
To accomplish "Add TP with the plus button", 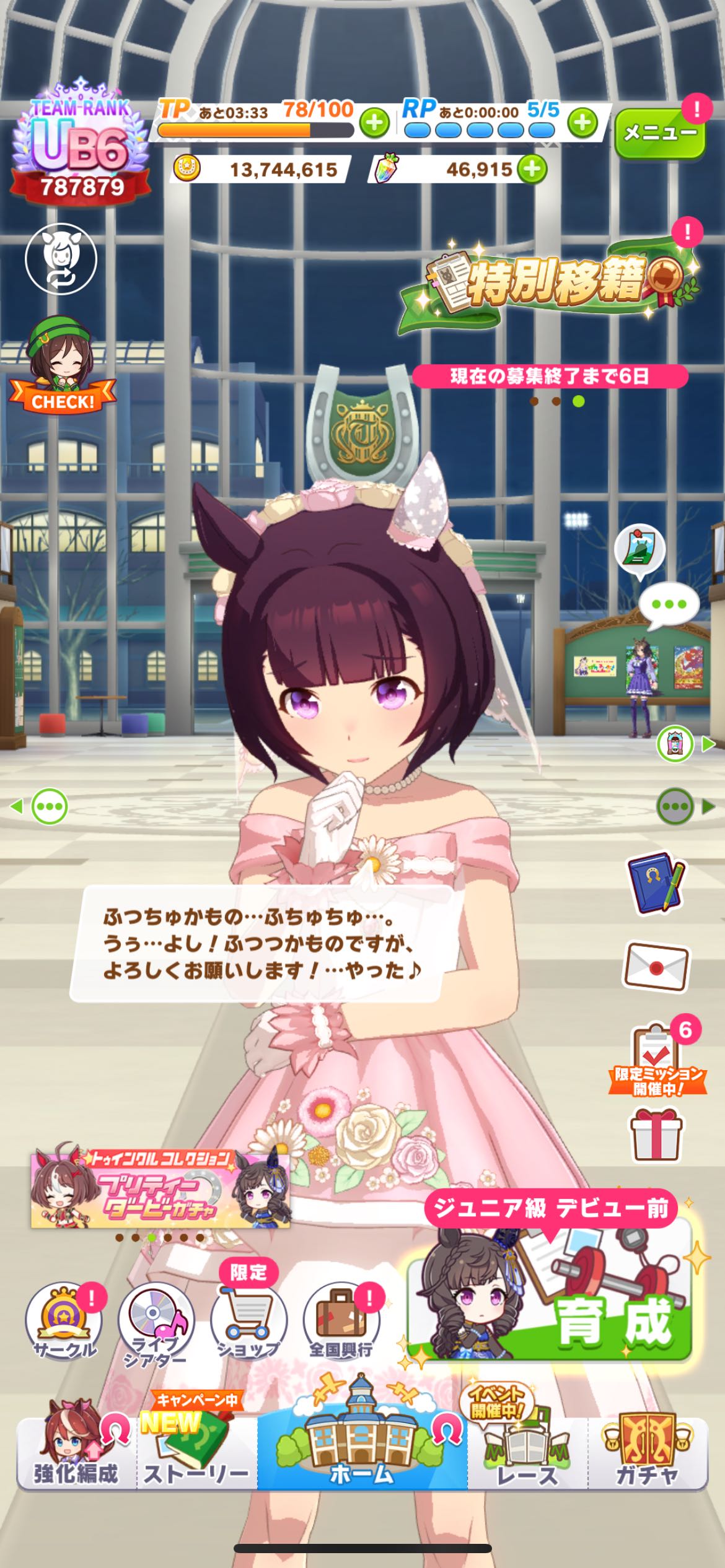I will click(374, 123).
